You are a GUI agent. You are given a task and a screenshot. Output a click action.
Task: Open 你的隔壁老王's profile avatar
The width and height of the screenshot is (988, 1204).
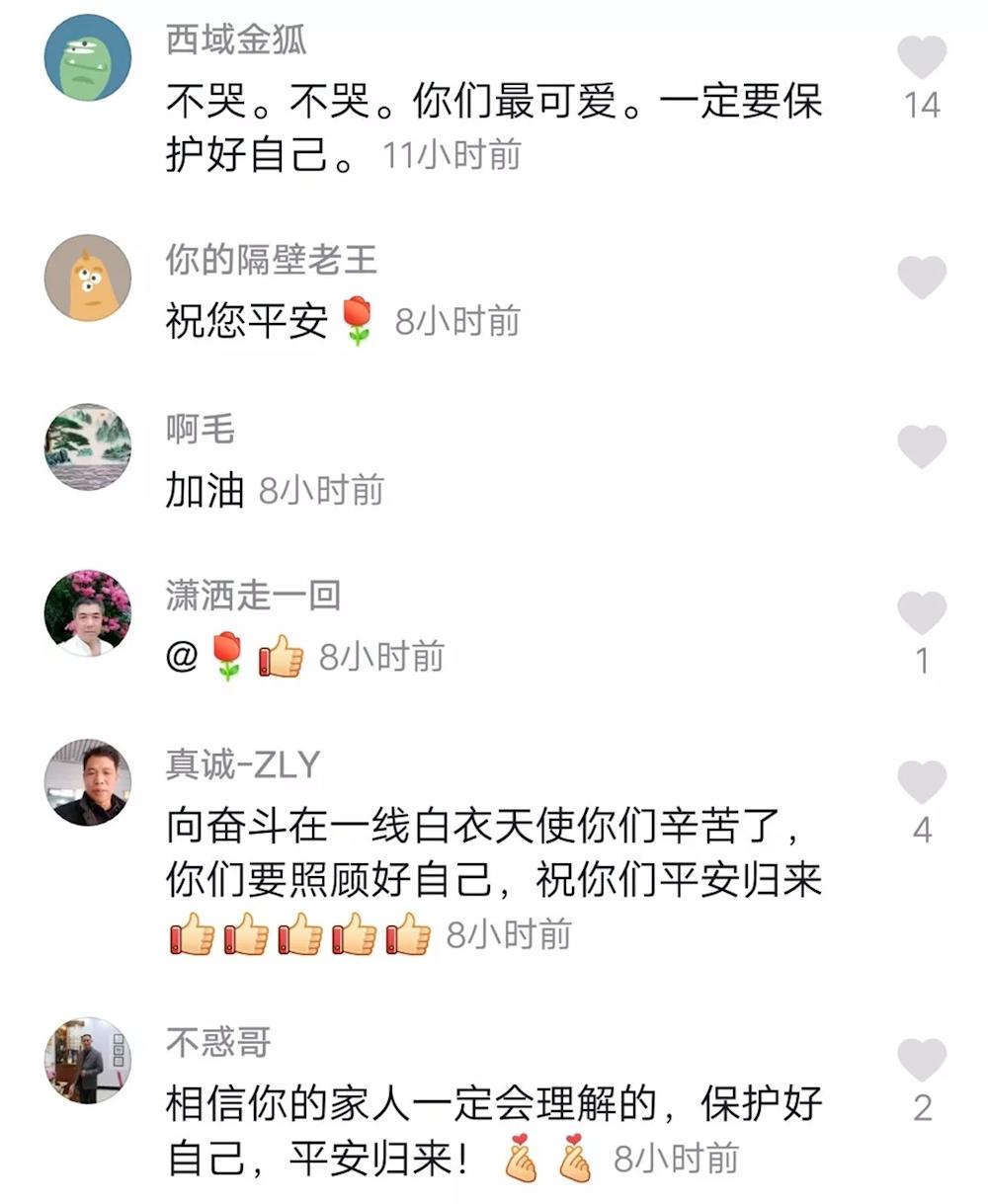(88, 278)
